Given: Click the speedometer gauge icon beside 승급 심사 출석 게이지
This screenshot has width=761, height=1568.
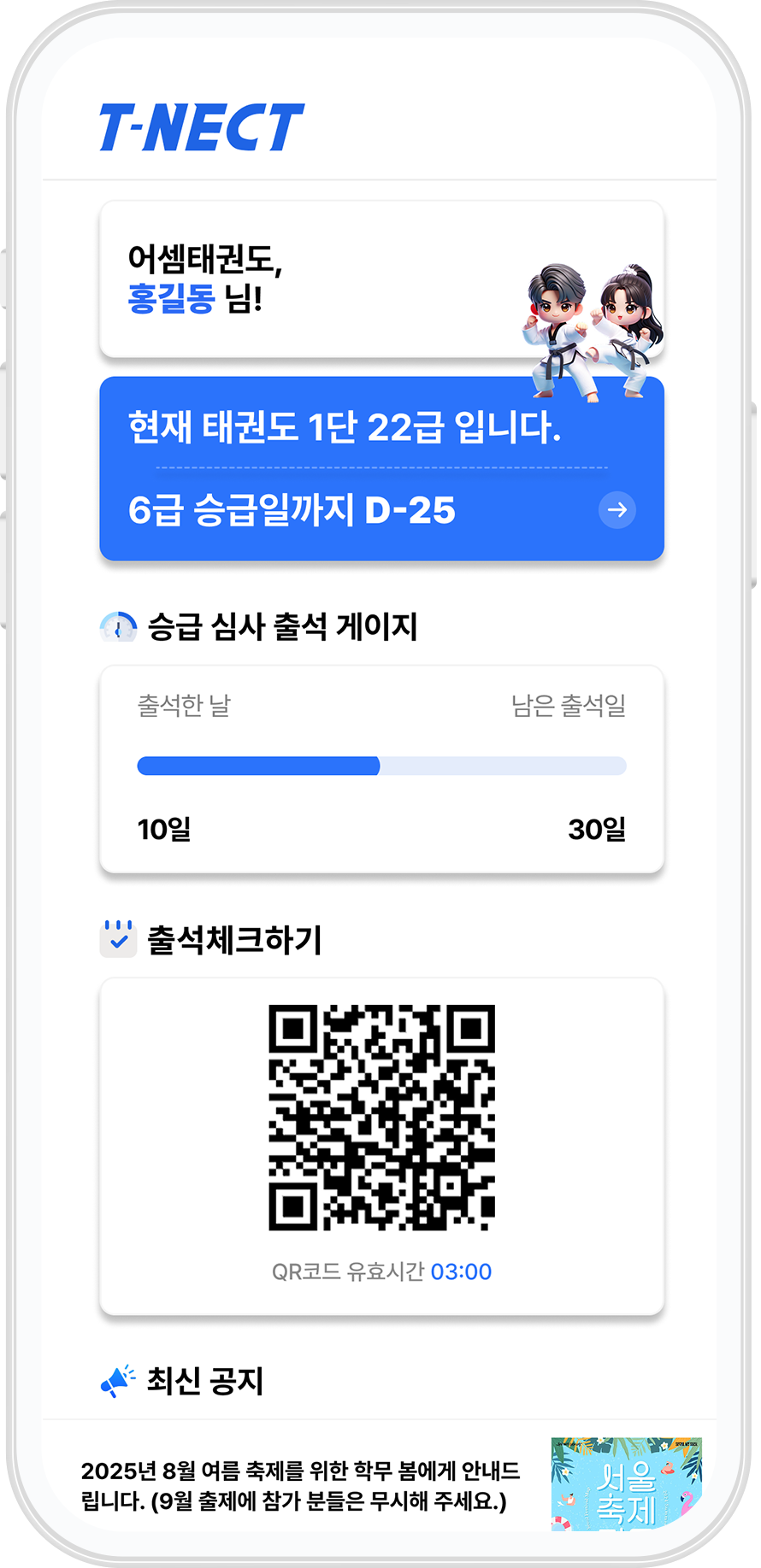Looking at the screenshot, I should 118,627.
